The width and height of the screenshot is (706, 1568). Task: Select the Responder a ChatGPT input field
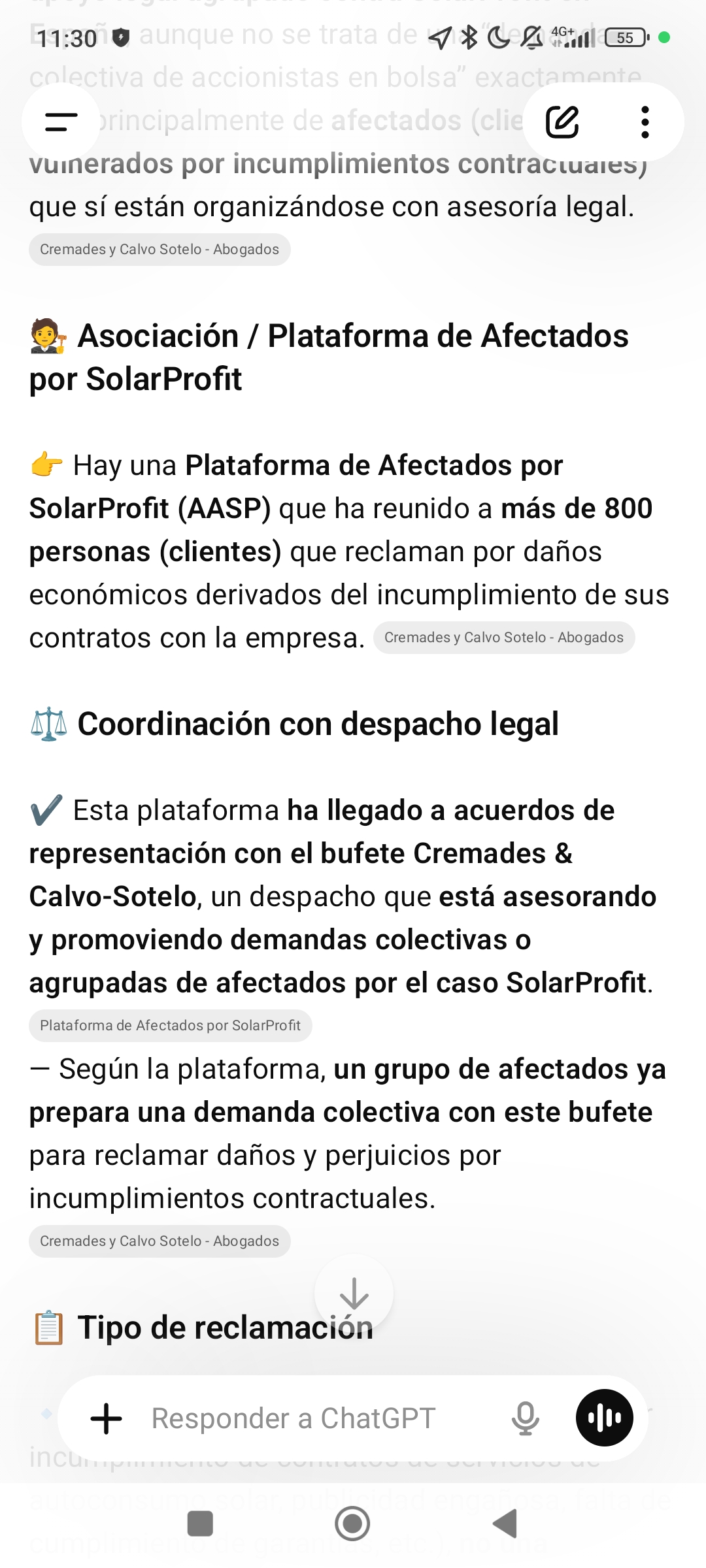pyautogui.click(x=294, y=1418)
